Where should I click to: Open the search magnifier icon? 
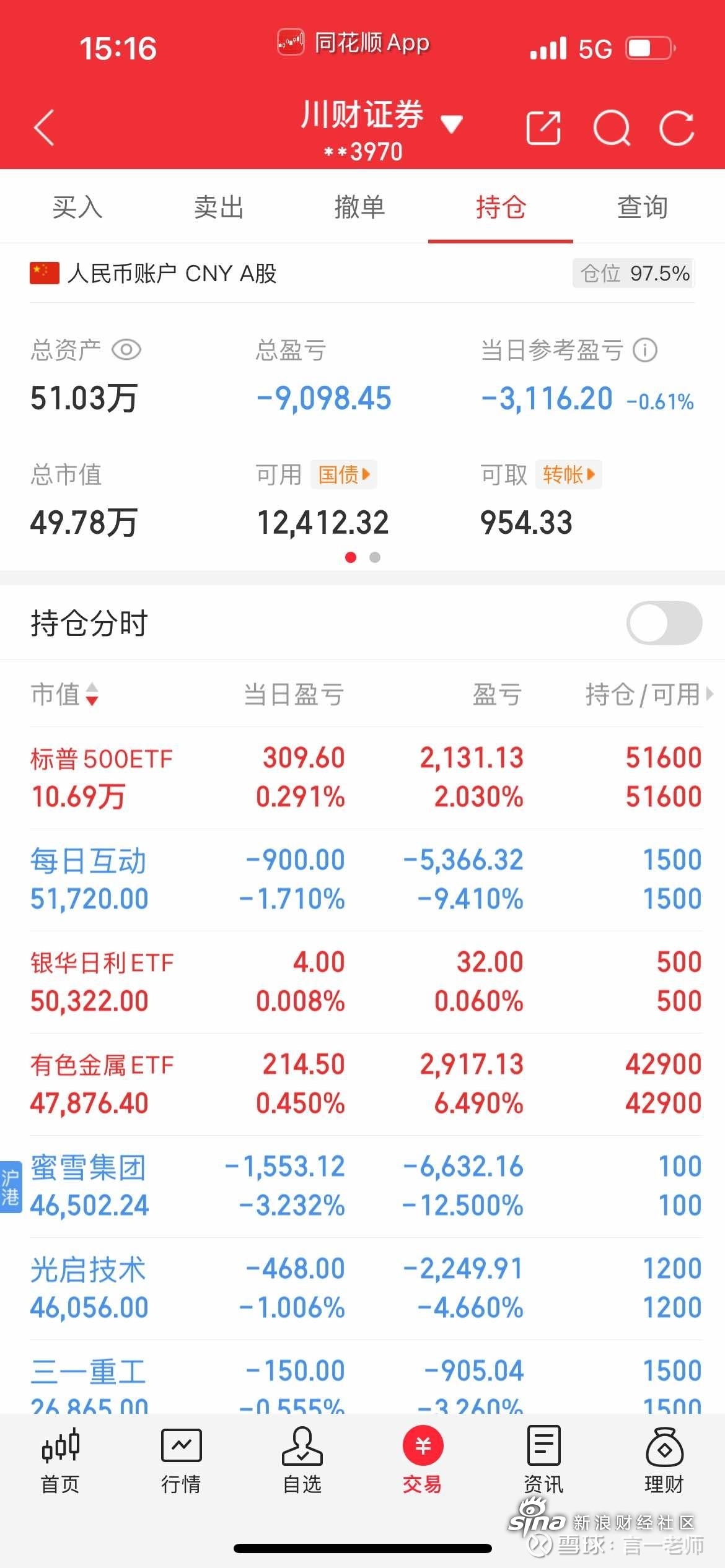612,128
